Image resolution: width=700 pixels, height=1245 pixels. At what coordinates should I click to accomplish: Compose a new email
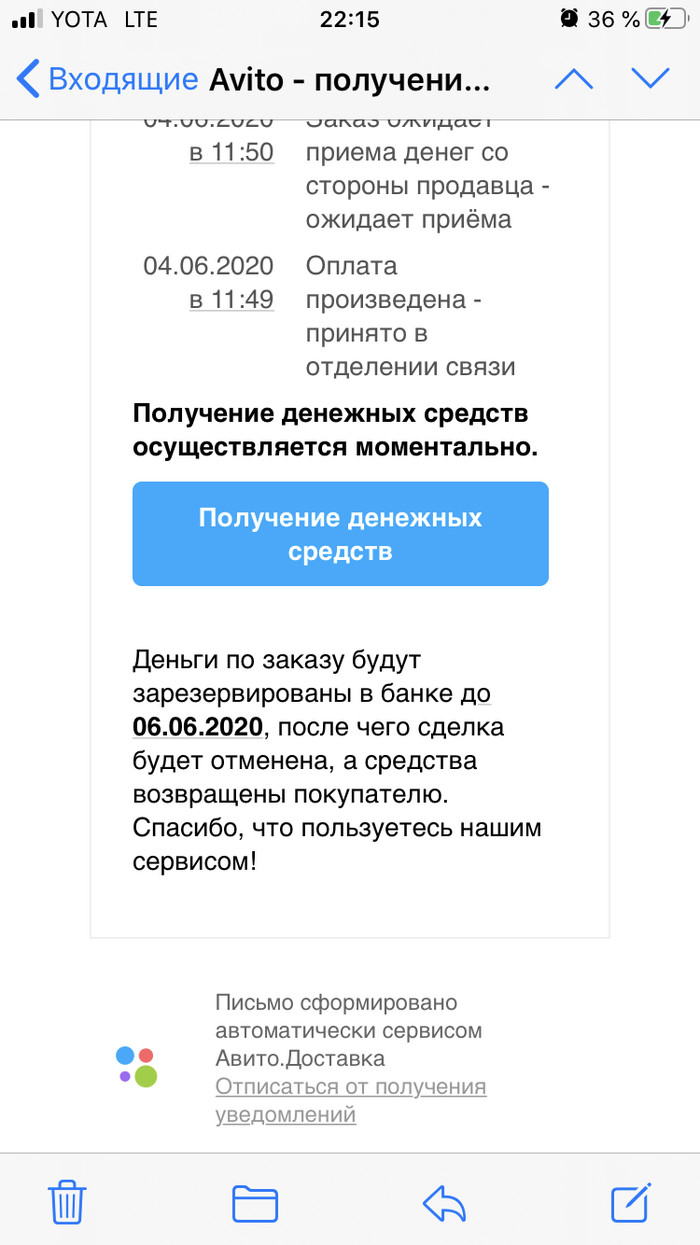pos(631,1201)
